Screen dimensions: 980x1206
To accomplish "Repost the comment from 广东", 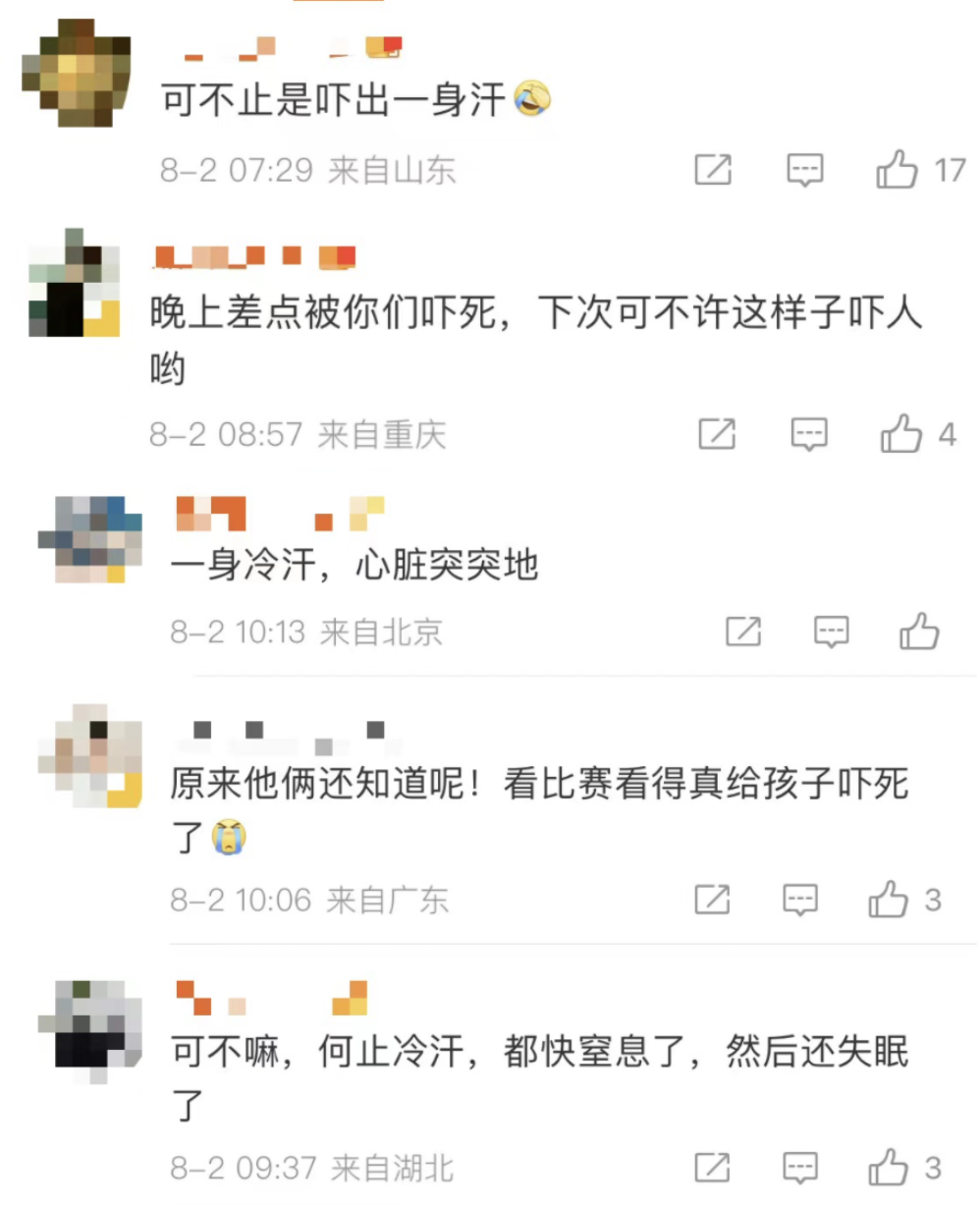I will [x=712, y=899].
